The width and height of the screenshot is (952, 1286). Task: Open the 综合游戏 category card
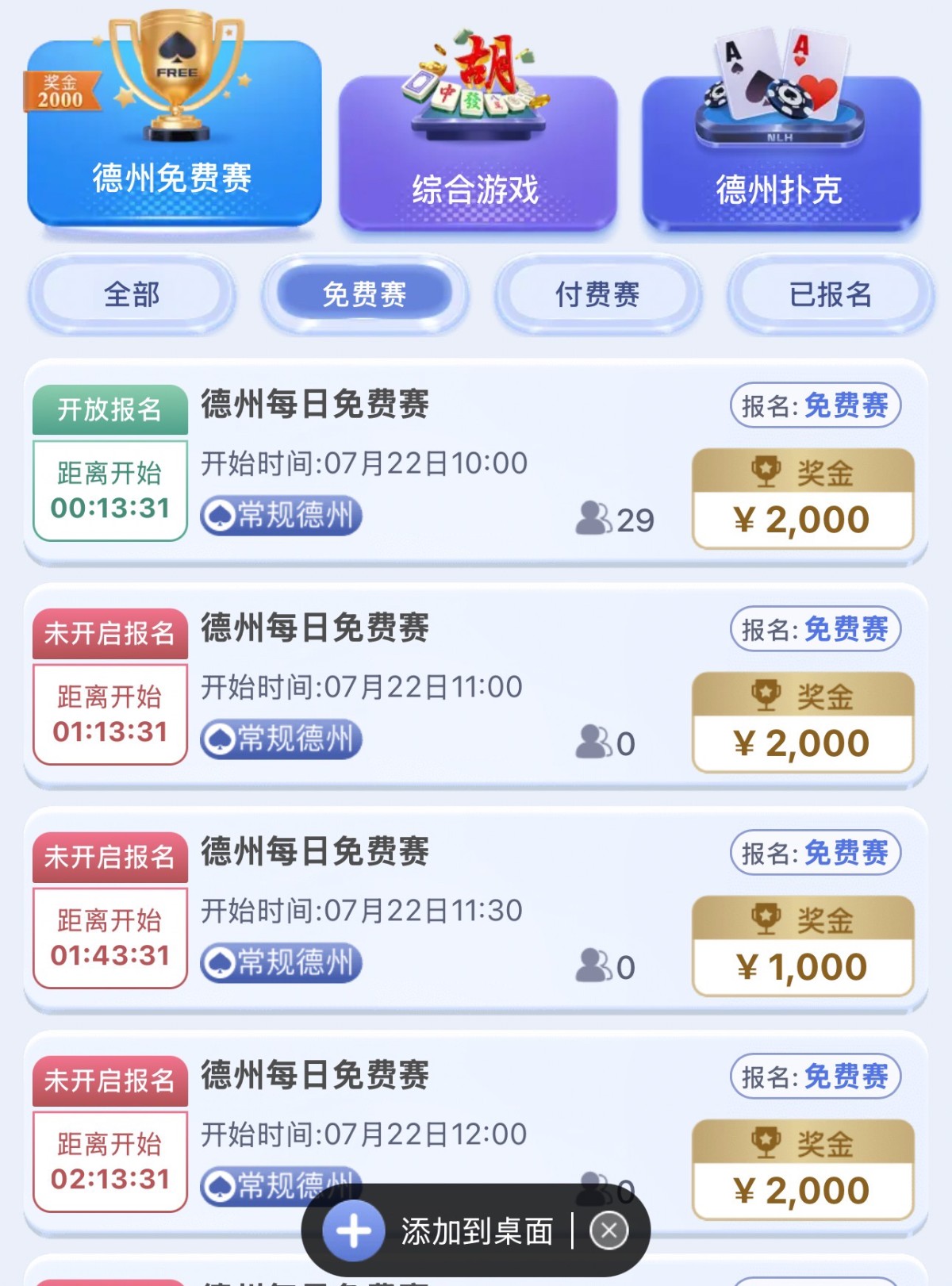pyautogui.click(x=478, y=155)
